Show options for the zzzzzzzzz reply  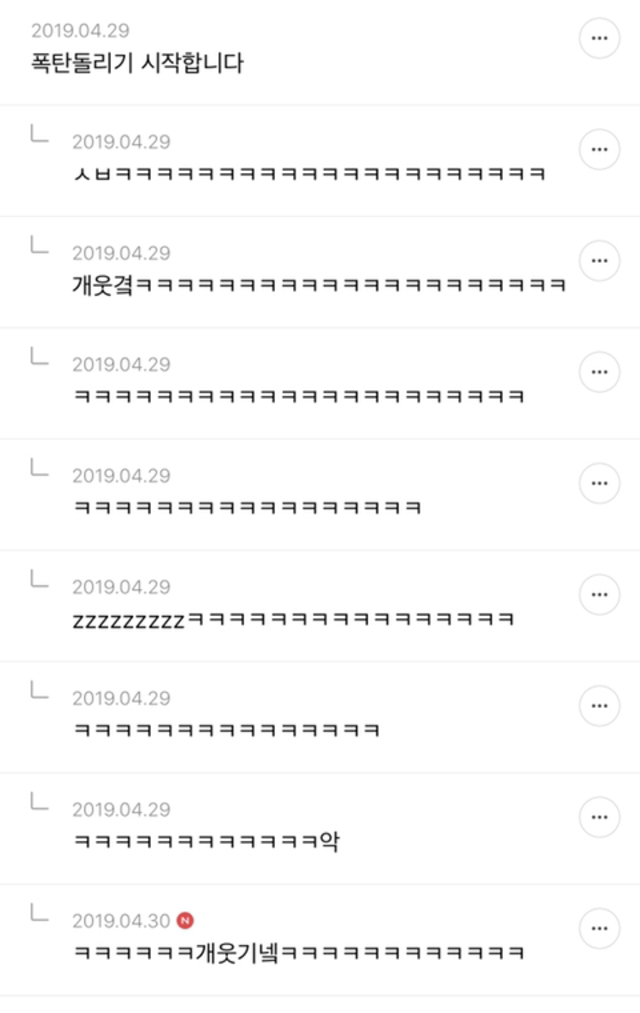(x=599, y=594)
